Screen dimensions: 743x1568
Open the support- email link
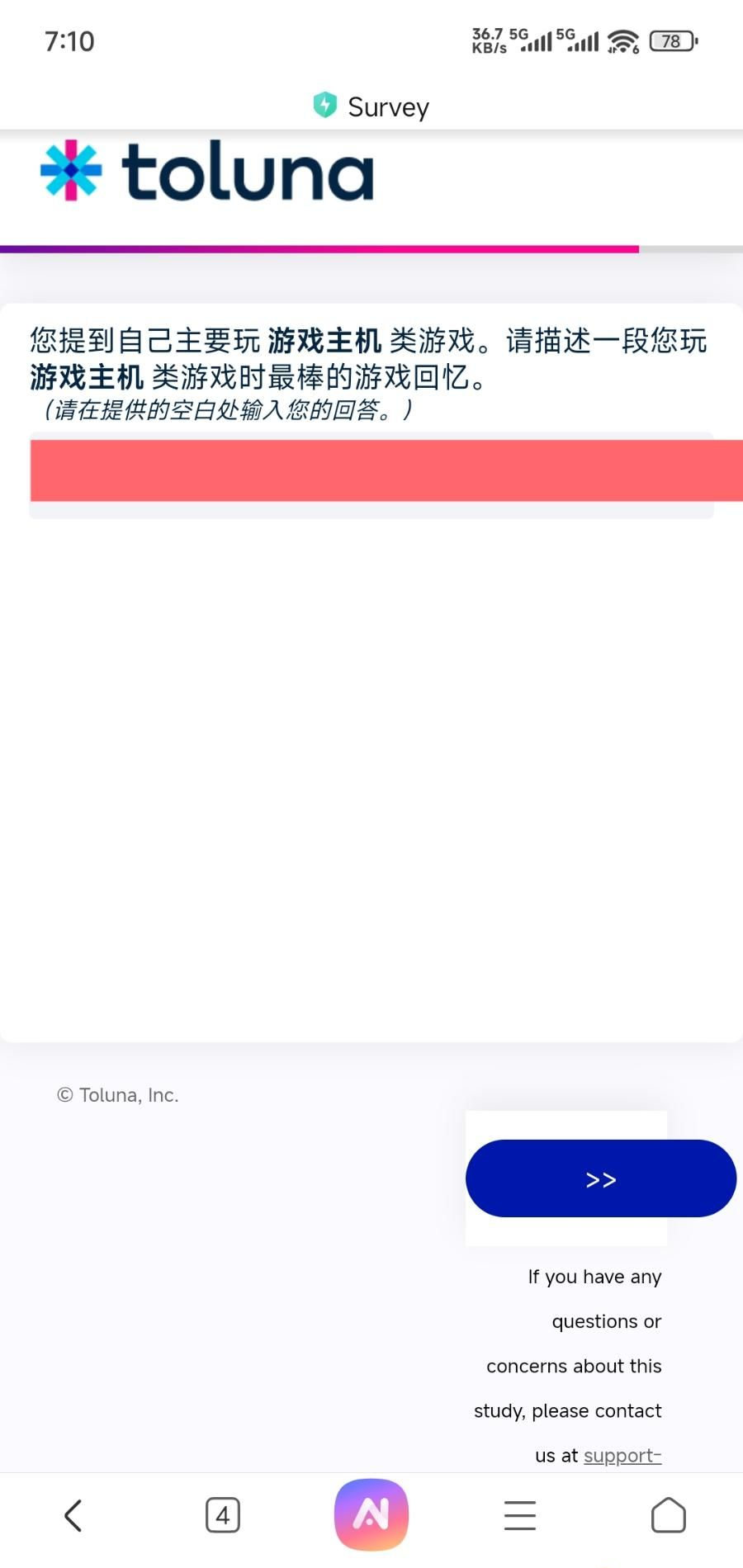[x=622, y=1455]
